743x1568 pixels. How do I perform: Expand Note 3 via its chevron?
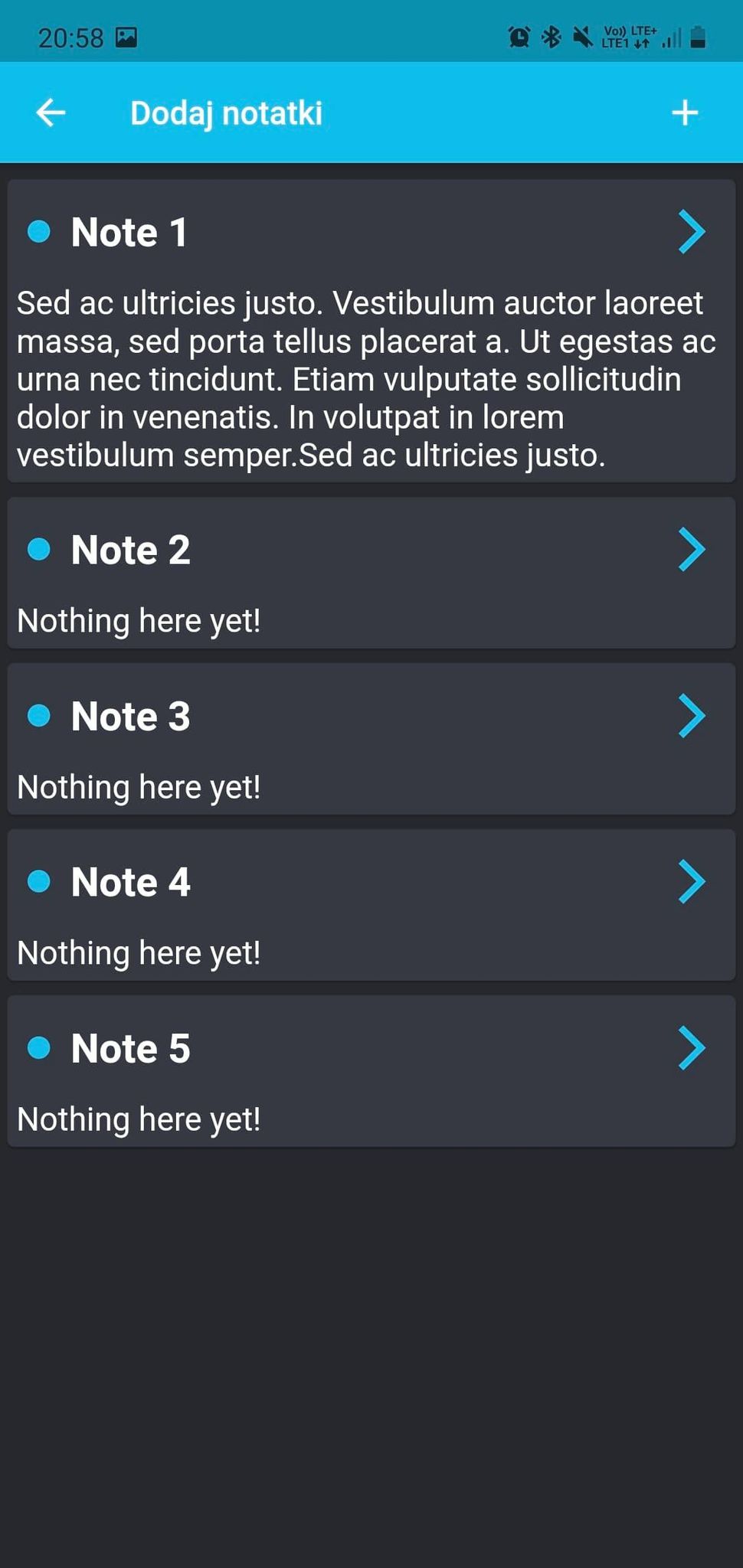690,716
